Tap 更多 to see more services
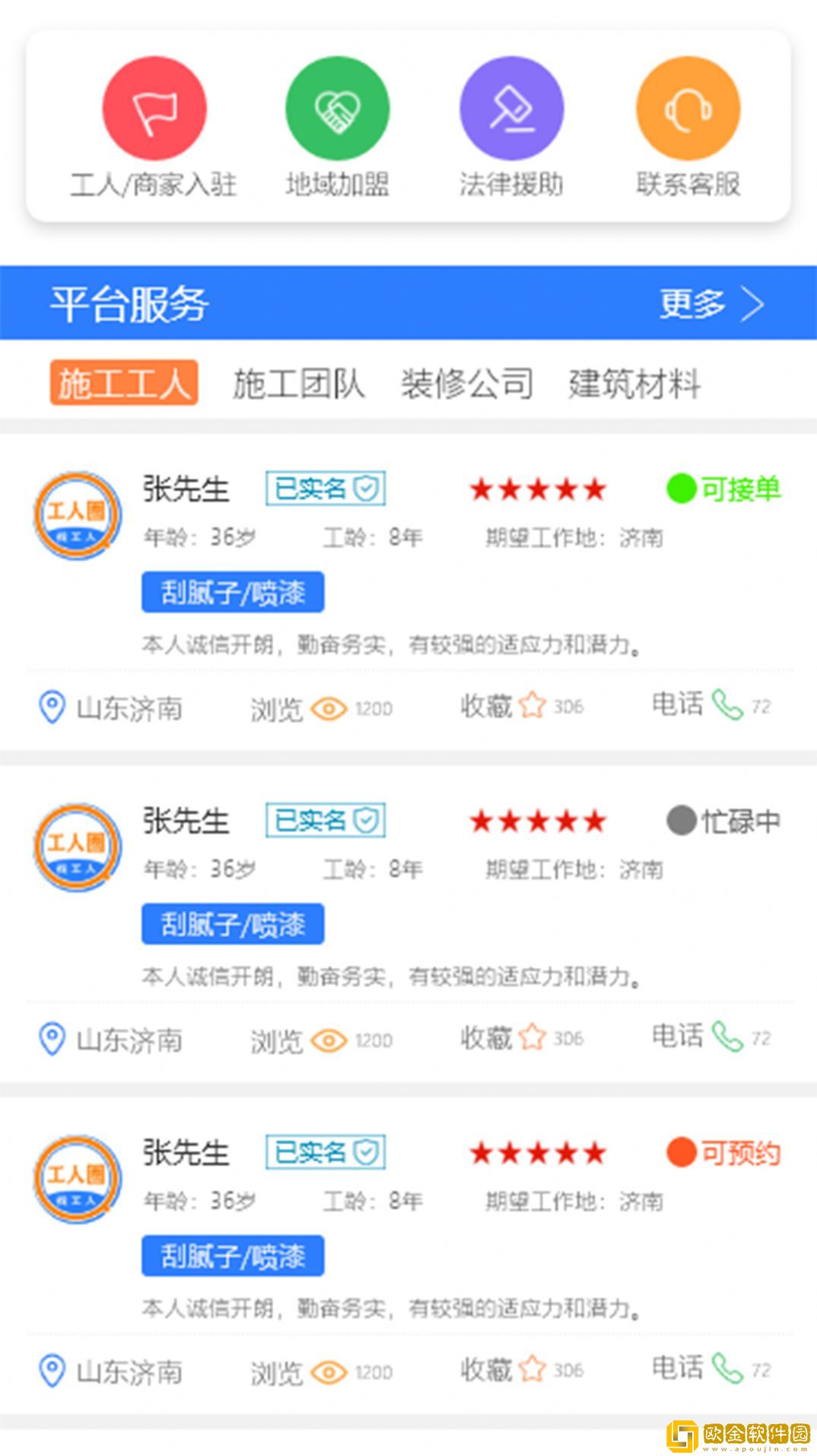 (x=711, y=304)
